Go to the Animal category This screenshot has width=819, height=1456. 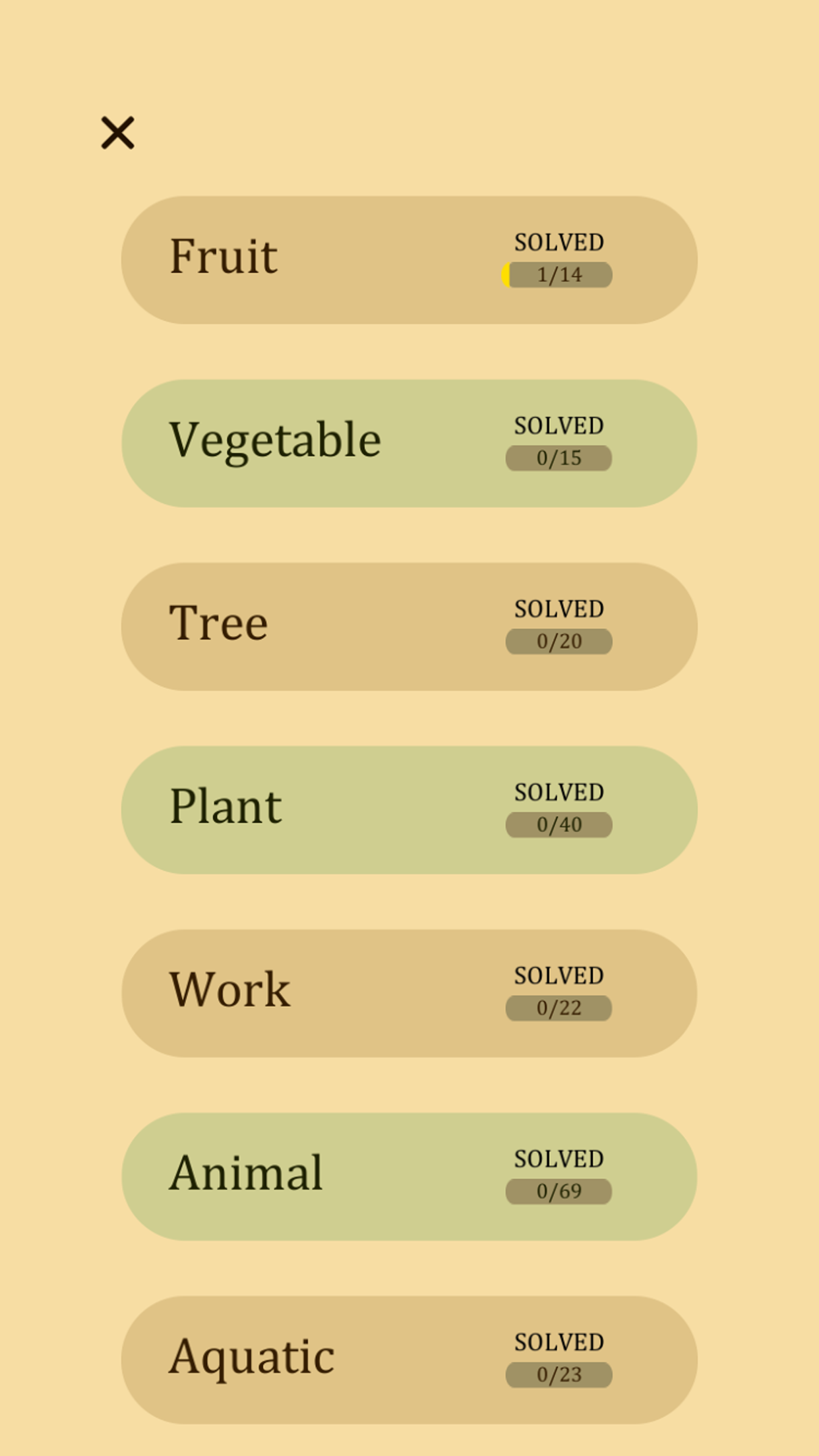[x=409, y=1176]
